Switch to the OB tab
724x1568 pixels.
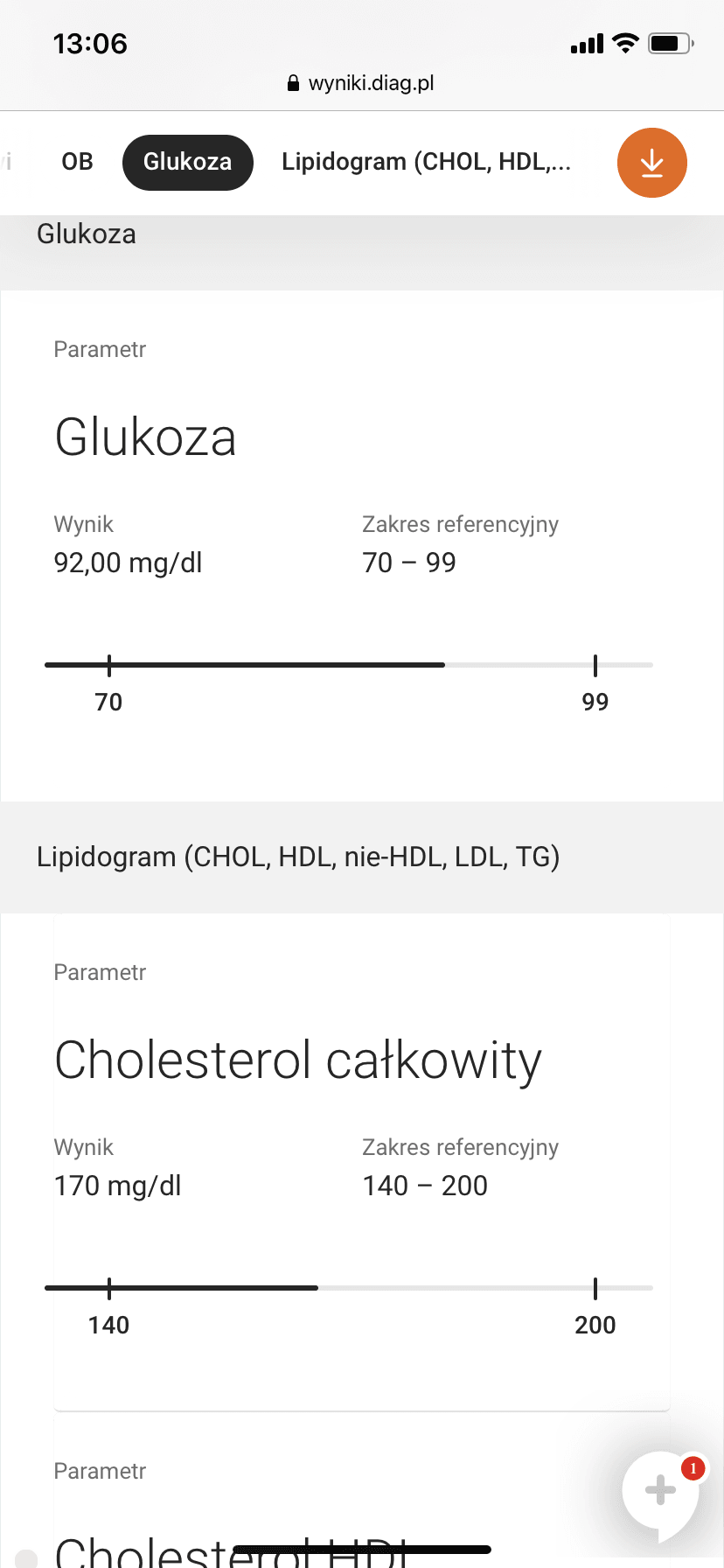coord(77,162)
